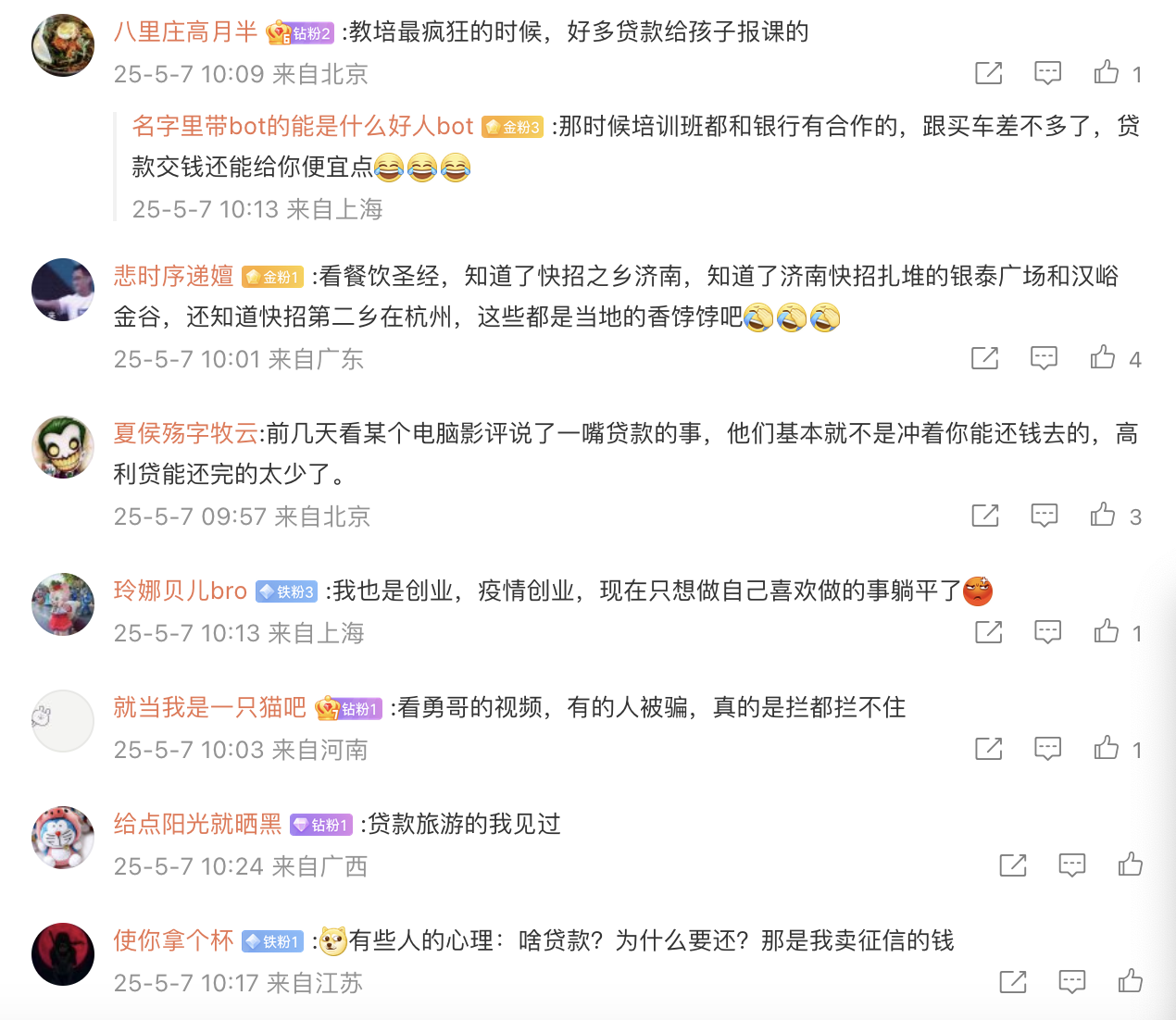Share 悲时序递嬗's comment
This screenshot has height=1020, width=1176.
[x=984, y=357]
